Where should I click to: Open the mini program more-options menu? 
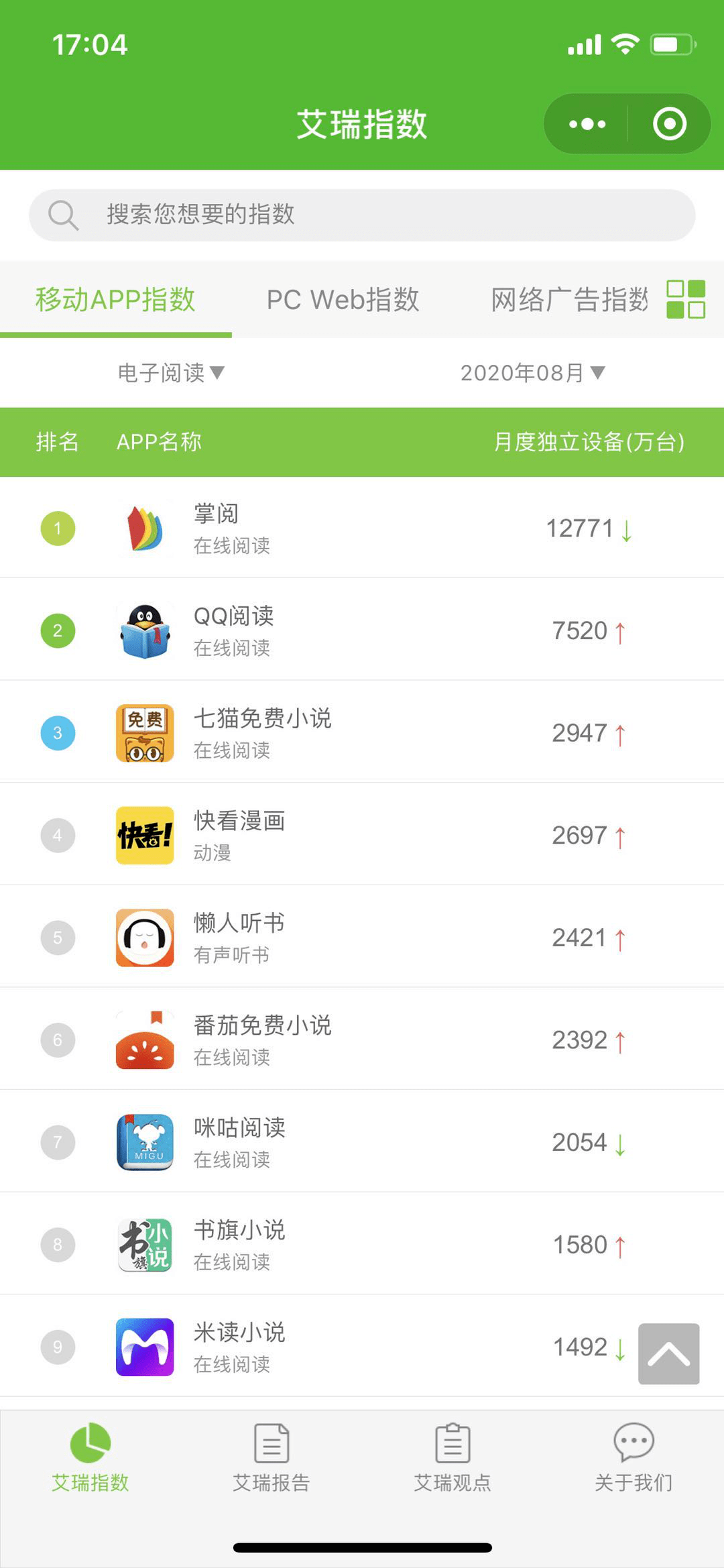tap(587, 124)
